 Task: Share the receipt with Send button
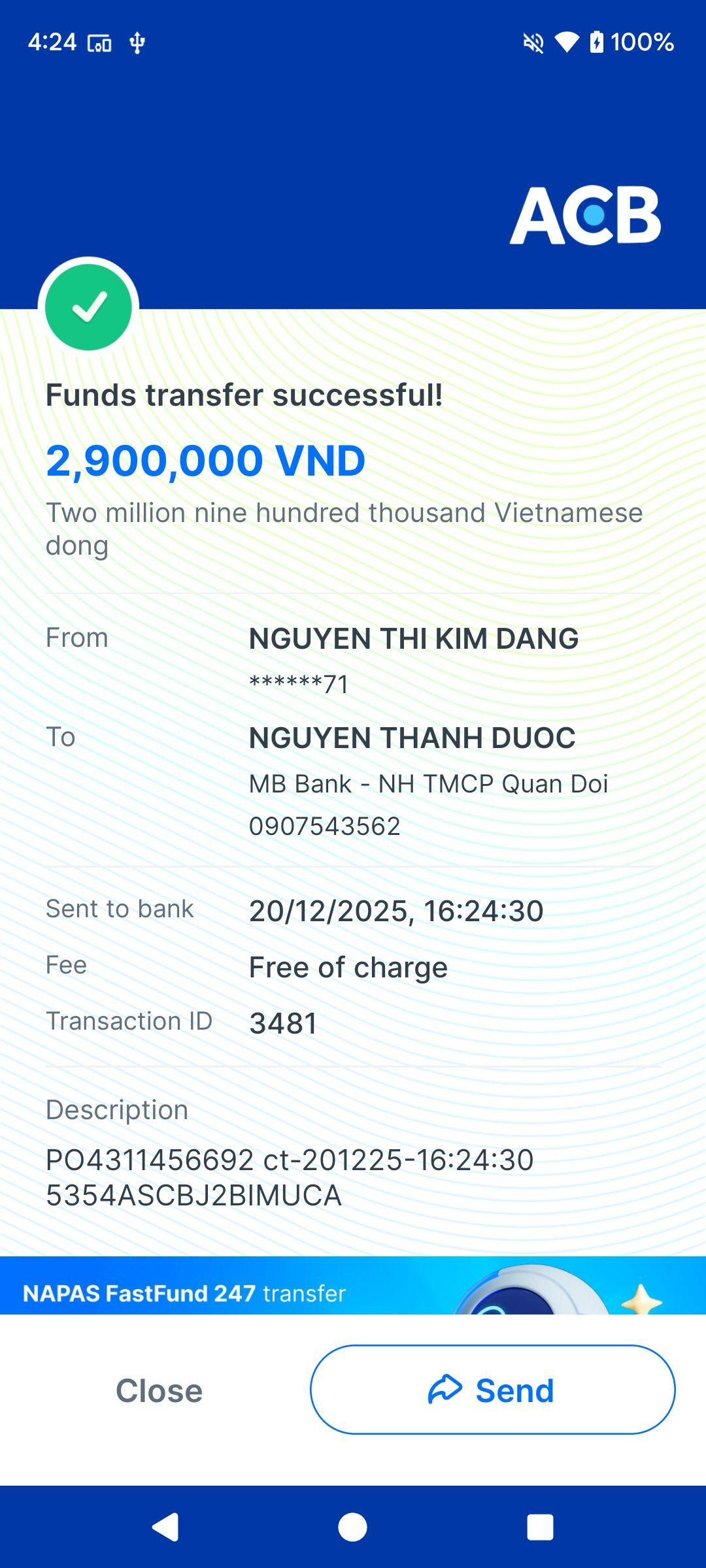(492, 1390)
